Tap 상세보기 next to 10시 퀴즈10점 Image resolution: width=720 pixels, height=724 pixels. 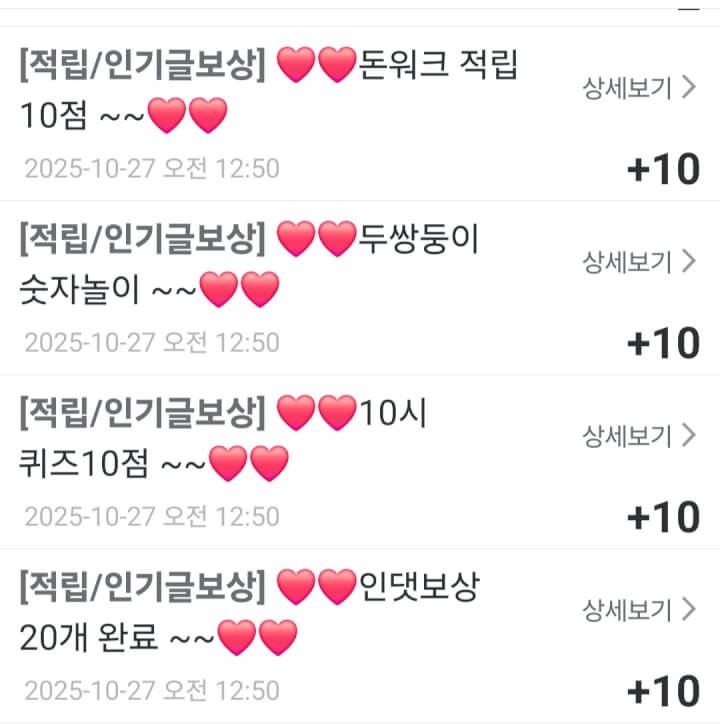click(x=639, y=435)
